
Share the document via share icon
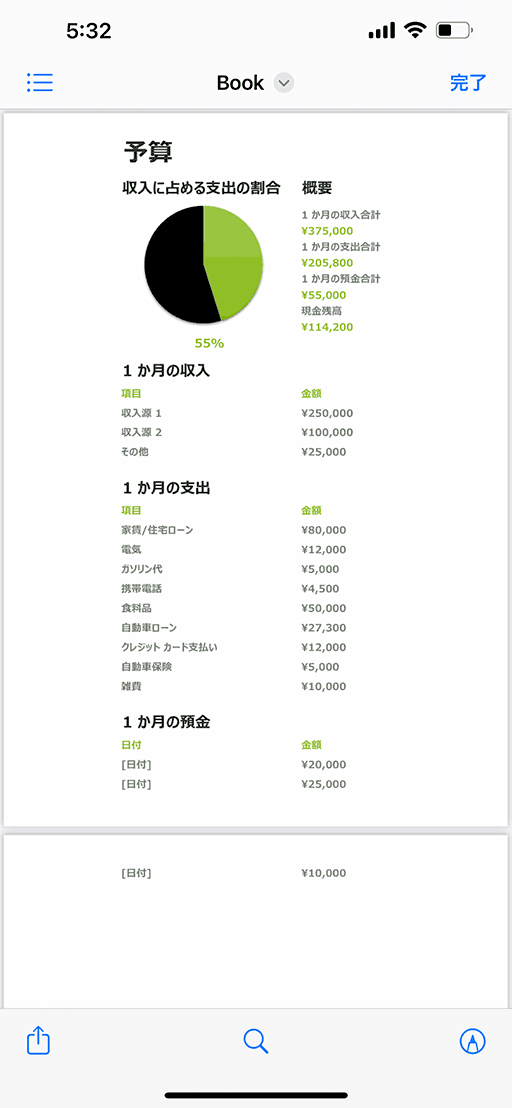(x=38, y=1040)
